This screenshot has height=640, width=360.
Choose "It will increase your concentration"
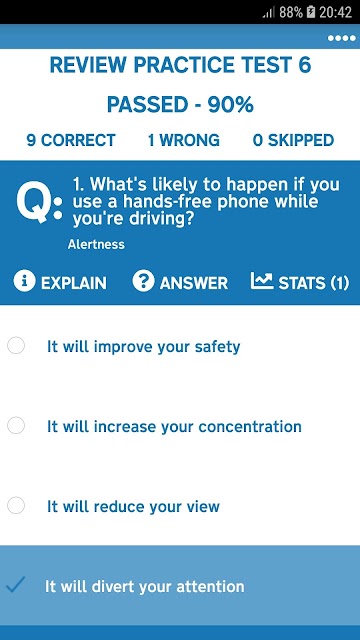[180, 427]
